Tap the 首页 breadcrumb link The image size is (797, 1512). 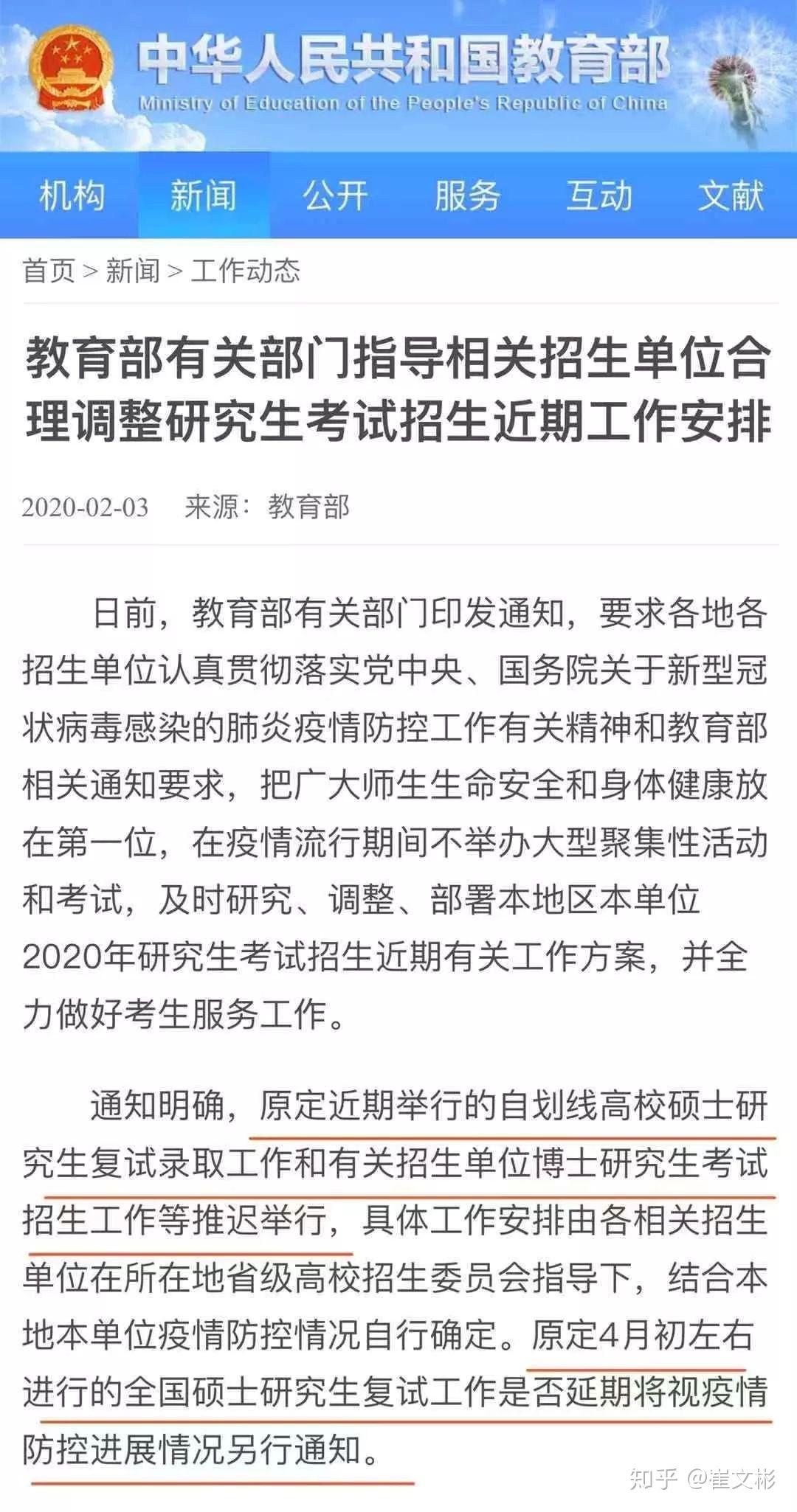[x=49, y=271]
